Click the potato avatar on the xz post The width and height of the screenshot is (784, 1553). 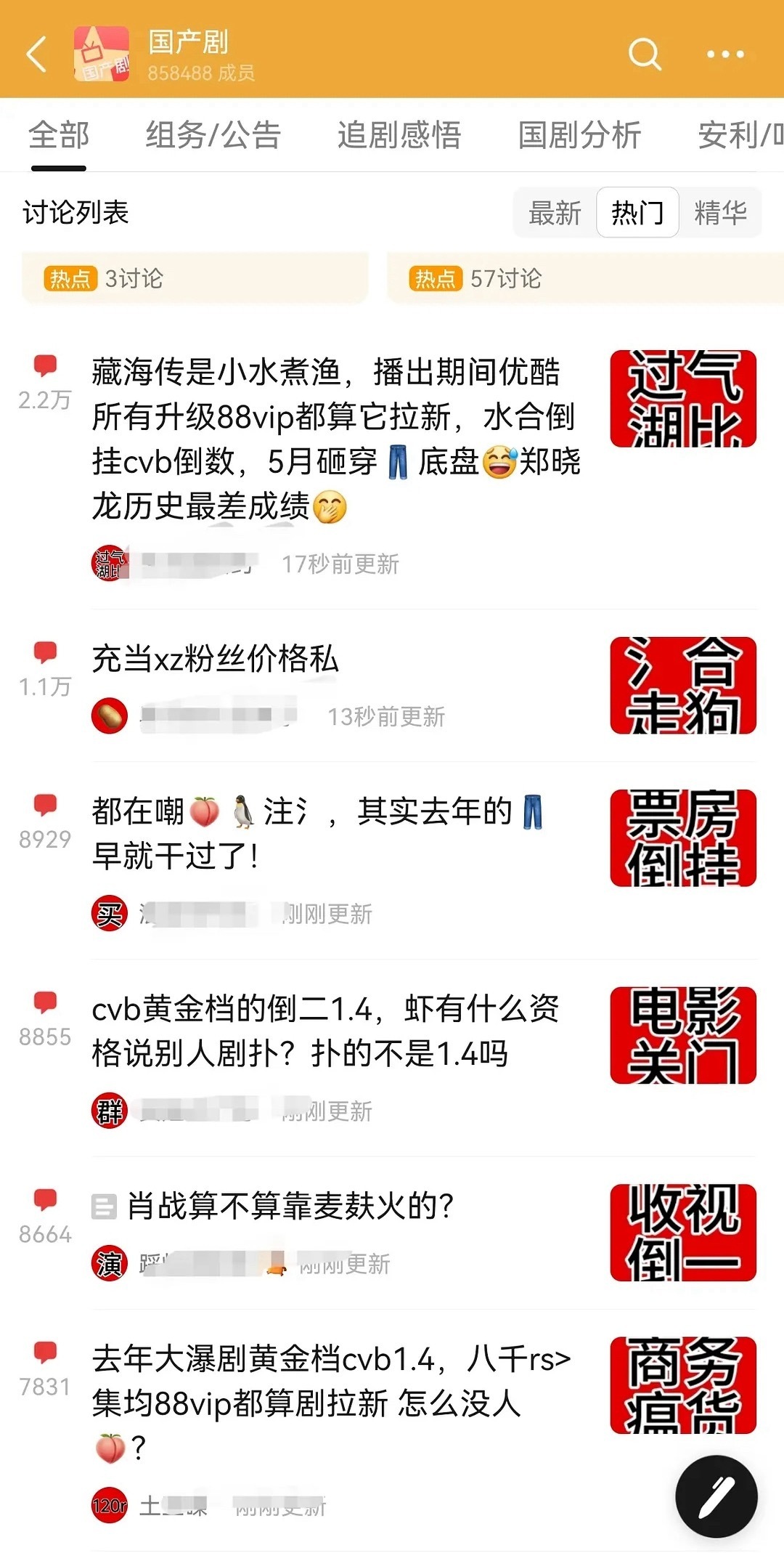[x=109, y=715]
